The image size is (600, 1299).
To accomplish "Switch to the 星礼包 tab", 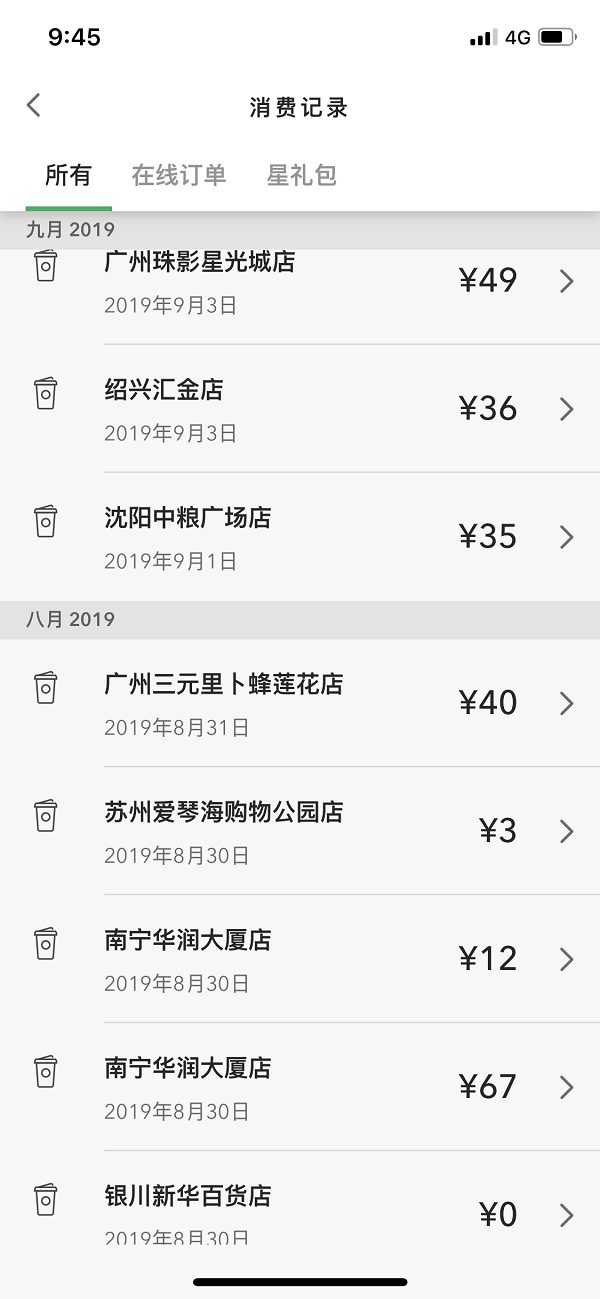I will point(301,176).
